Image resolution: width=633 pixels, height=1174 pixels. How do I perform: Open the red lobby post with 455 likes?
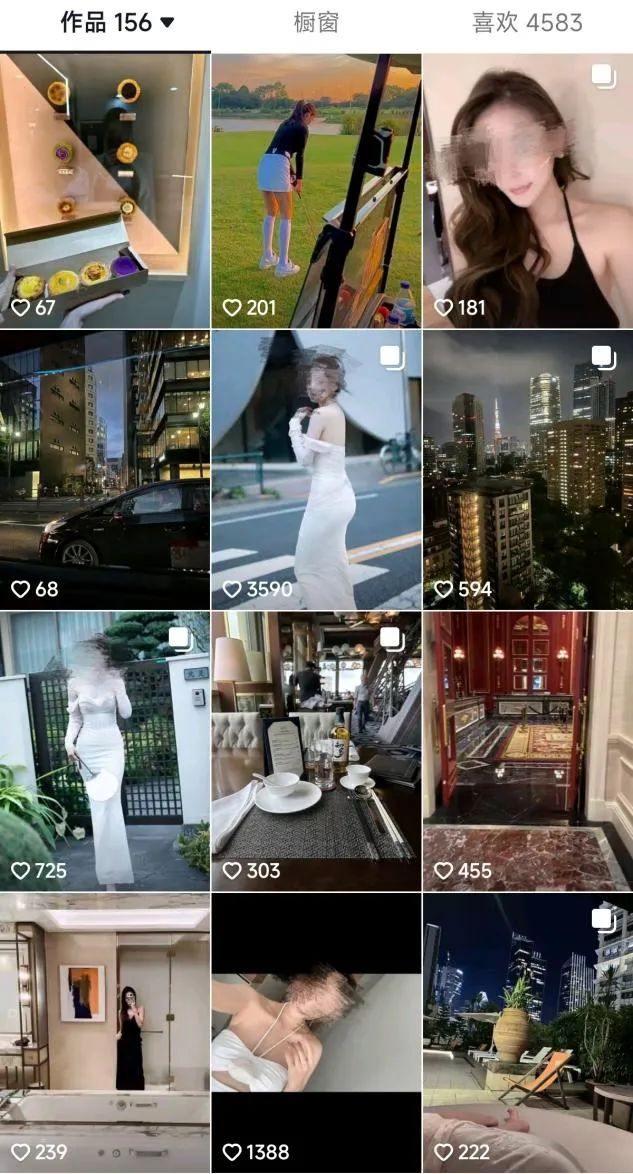528,752
